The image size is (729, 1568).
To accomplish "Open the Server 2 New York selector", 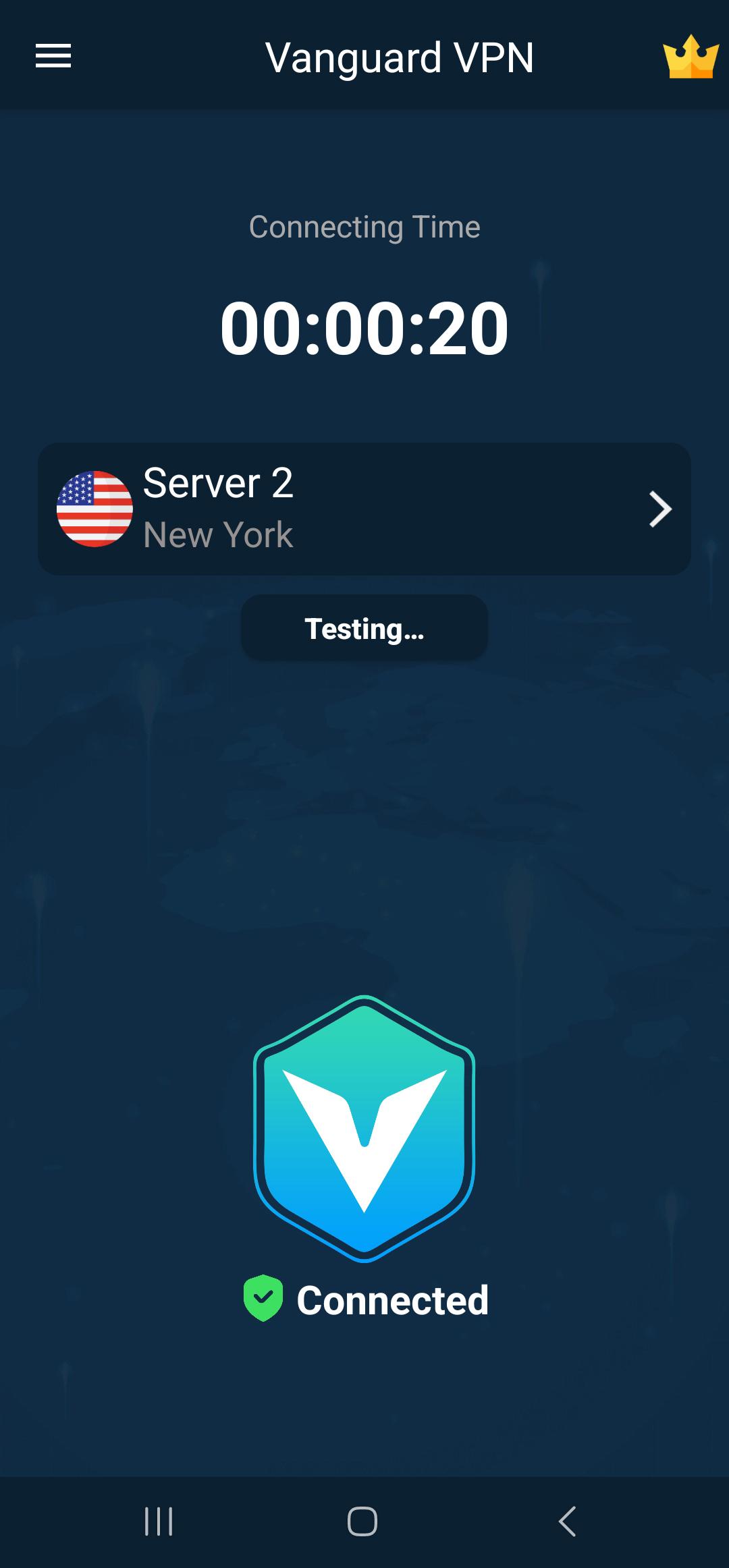I will (x=364, y=509).
